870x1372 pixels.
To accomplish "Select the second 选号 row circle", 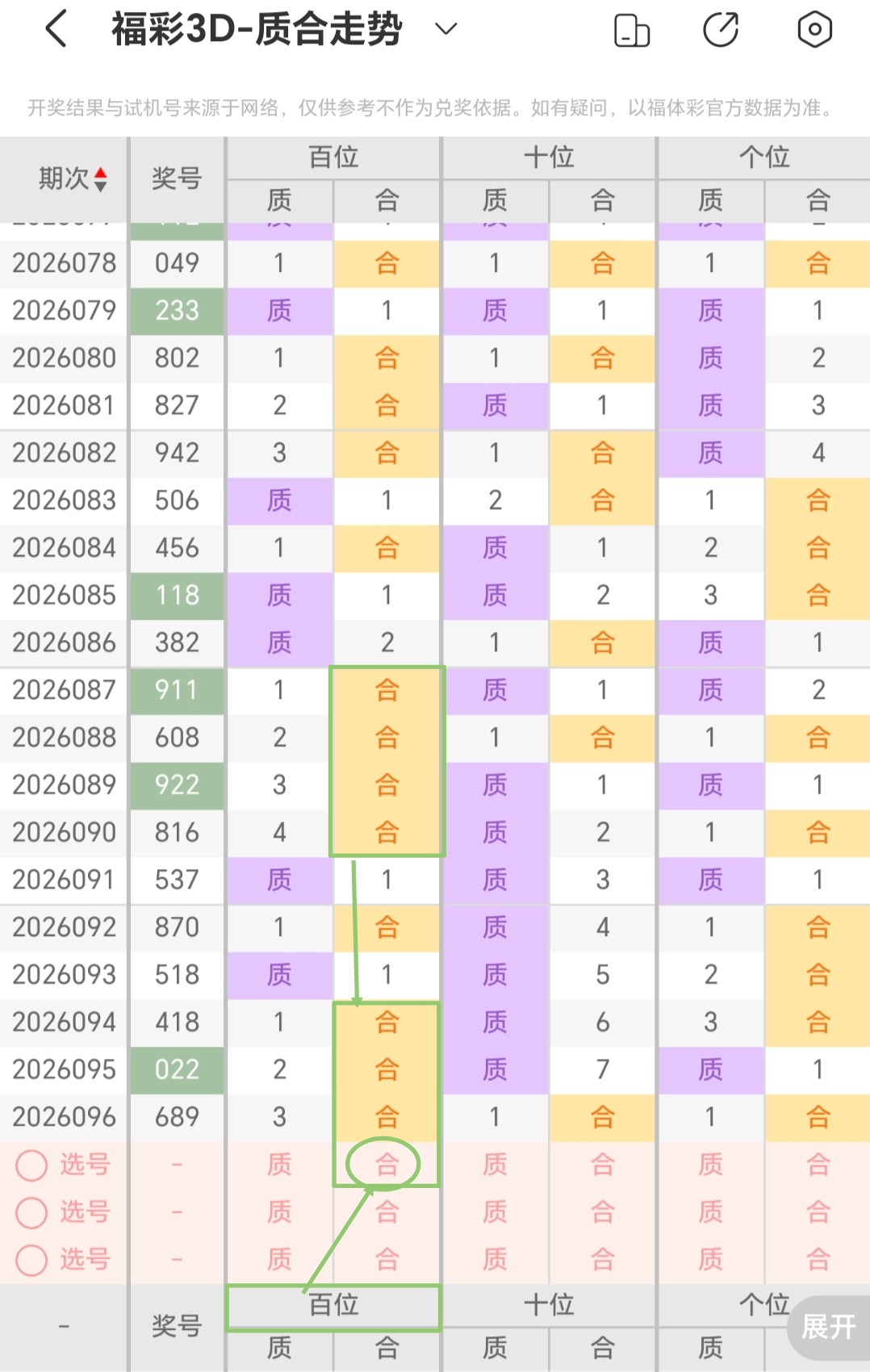I will (x=32, y=1212).
